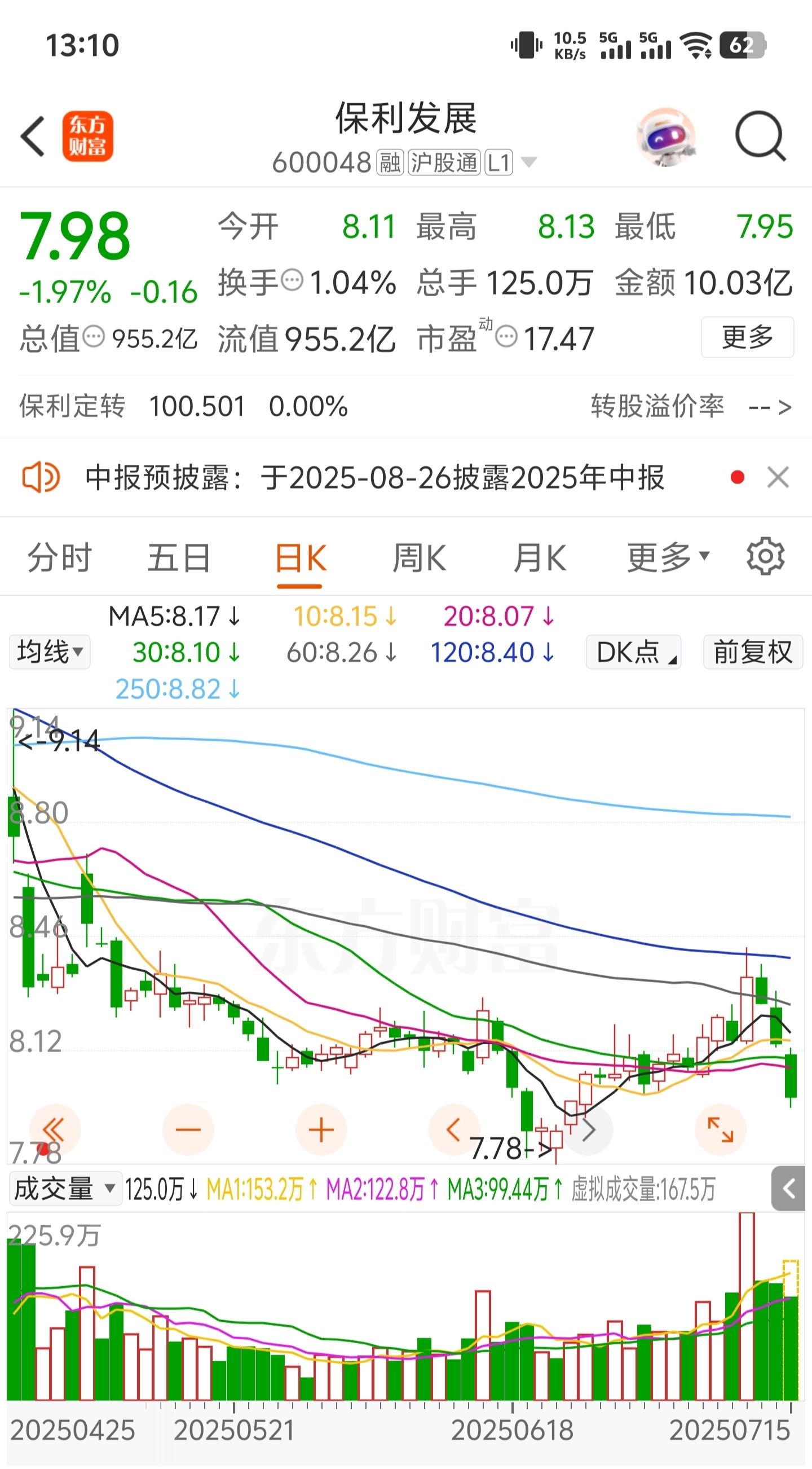The image size is (812, 1469).
Task: Open 成交量 indicator dropdown
Action: [65, 1190]
